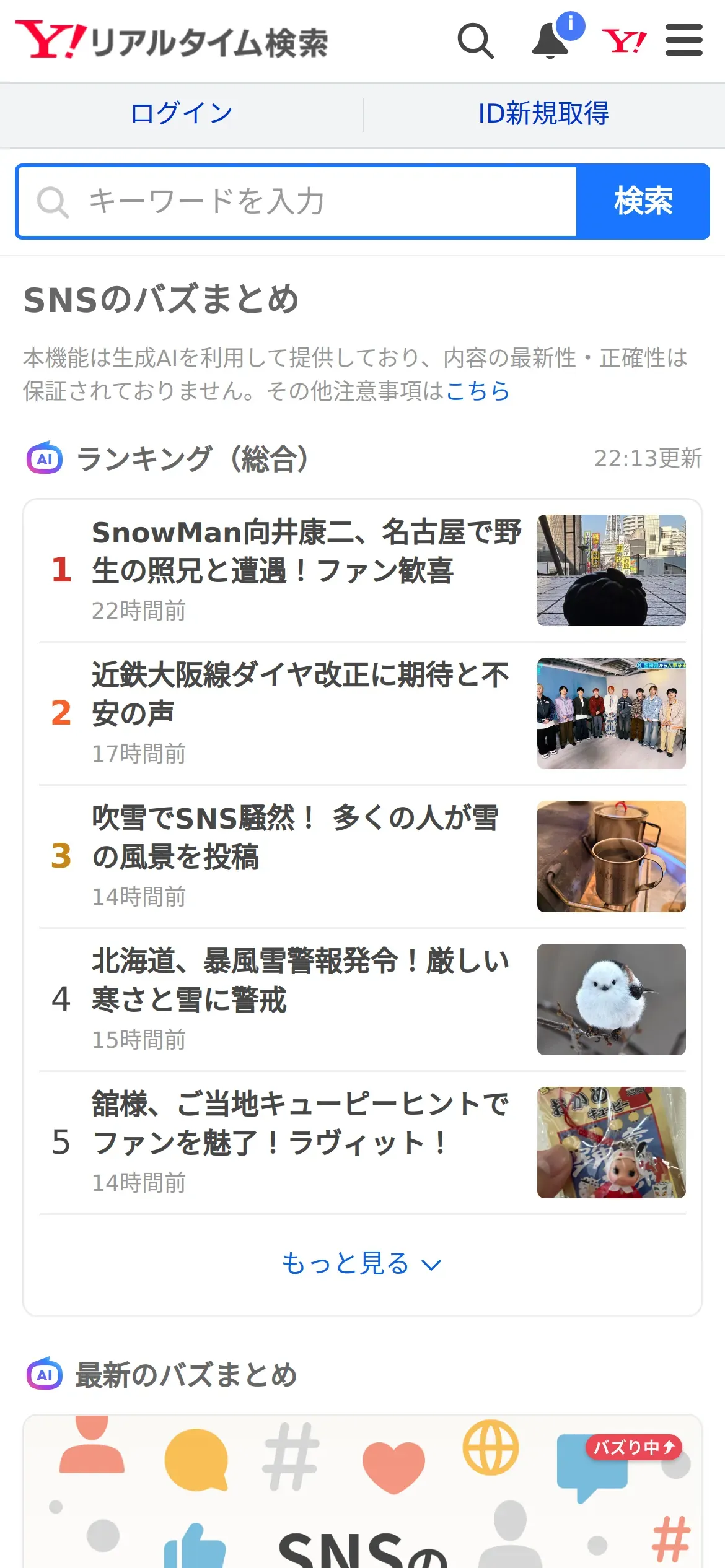Screen dimensions: 725x1568
Task: Select ID新規取得 to create account
Action: point(543,114)
